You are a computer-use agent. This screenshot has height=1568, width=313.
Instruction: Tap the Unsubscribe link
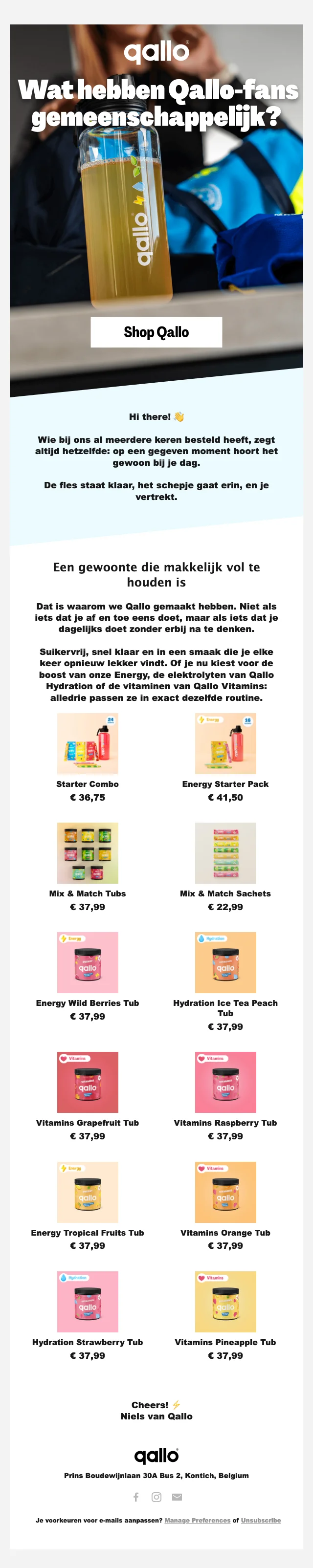(x=261, y=1520)
